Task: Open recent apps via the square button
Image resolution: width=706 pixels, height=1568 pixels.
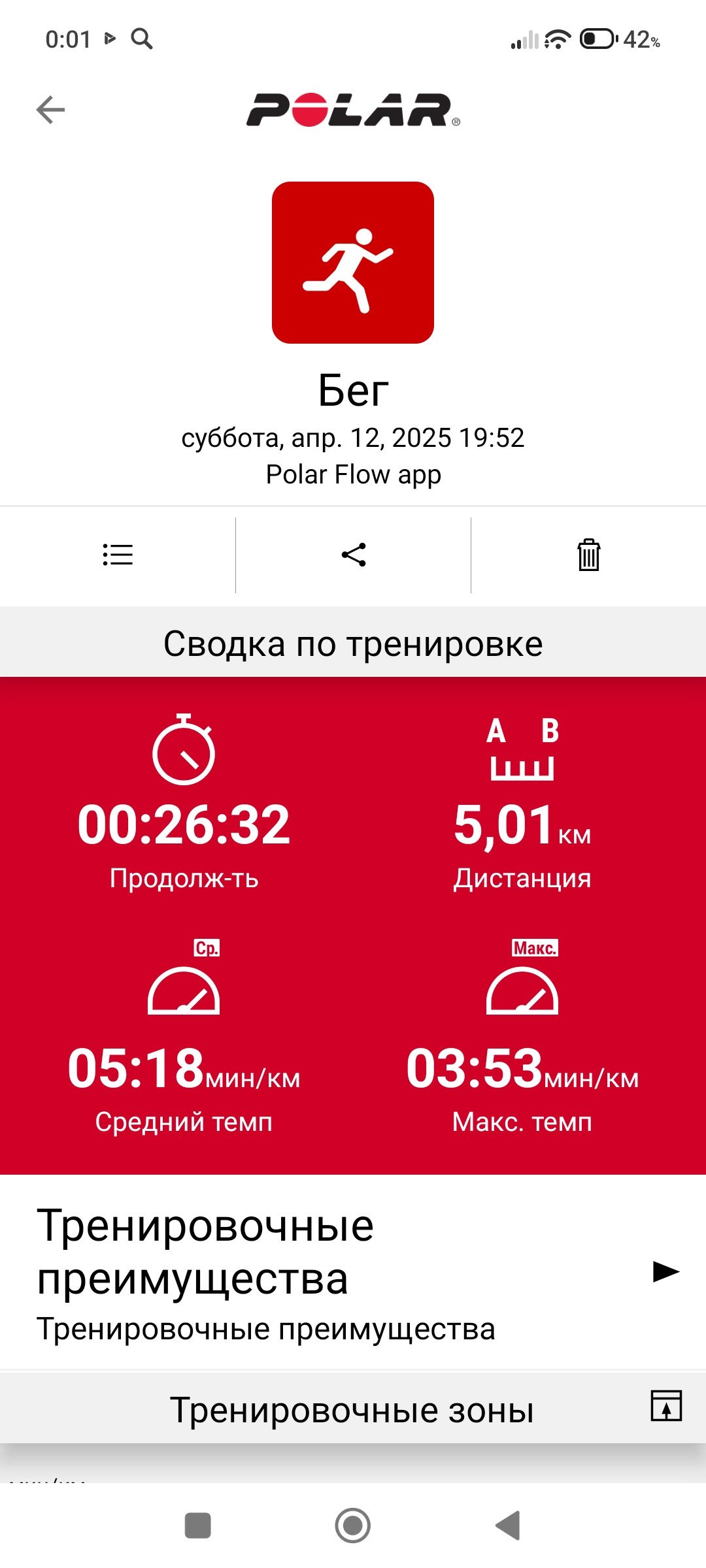Action: (x=198, y=1526)
